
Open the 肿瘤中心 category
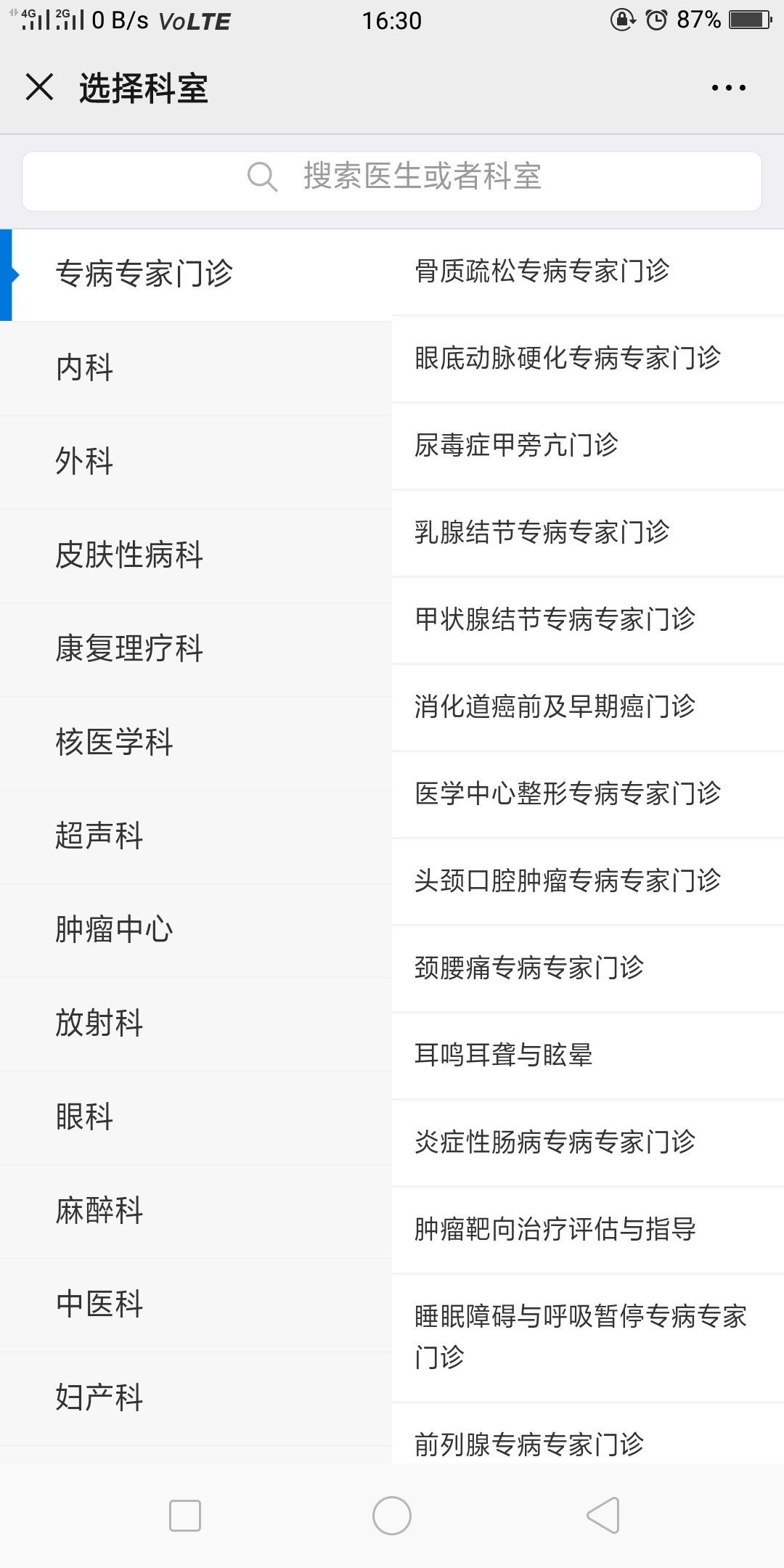[196, 930]
